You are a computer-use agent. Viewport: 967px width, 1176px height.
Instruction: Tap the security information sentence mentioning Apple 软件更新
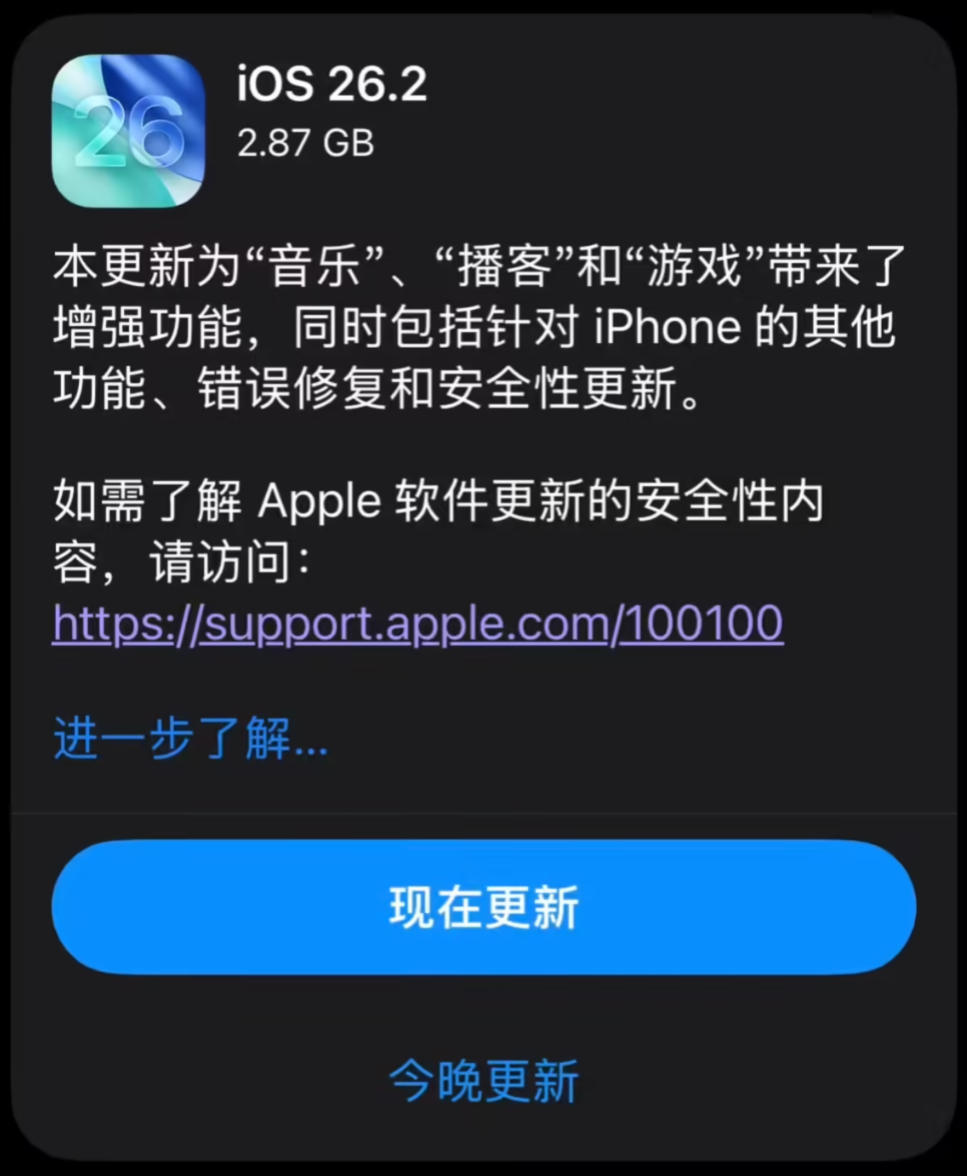(x=440, y=525)
